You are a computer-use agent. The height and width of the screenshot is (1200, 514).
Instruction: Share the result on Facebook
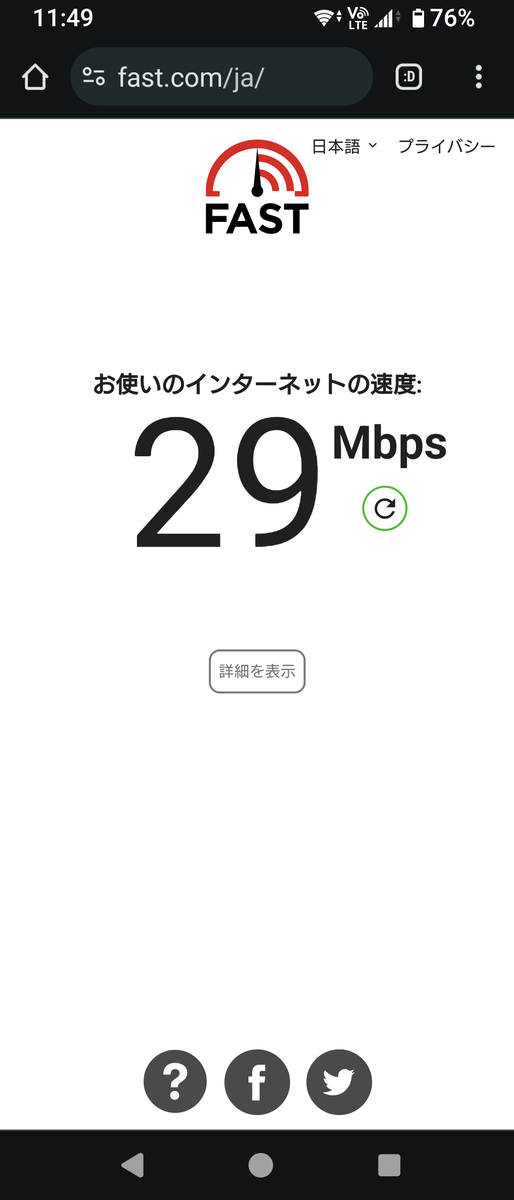click(257, 1082)
